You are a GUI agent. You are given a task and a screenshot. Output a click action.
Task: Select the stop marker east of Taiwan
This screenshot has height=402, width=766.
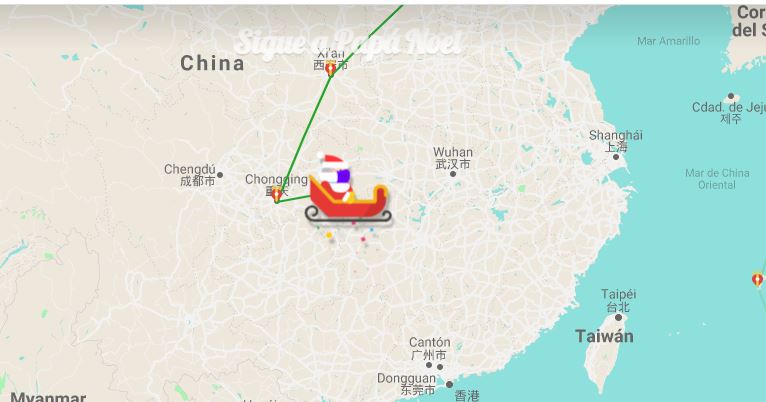[x=757, y=279]
